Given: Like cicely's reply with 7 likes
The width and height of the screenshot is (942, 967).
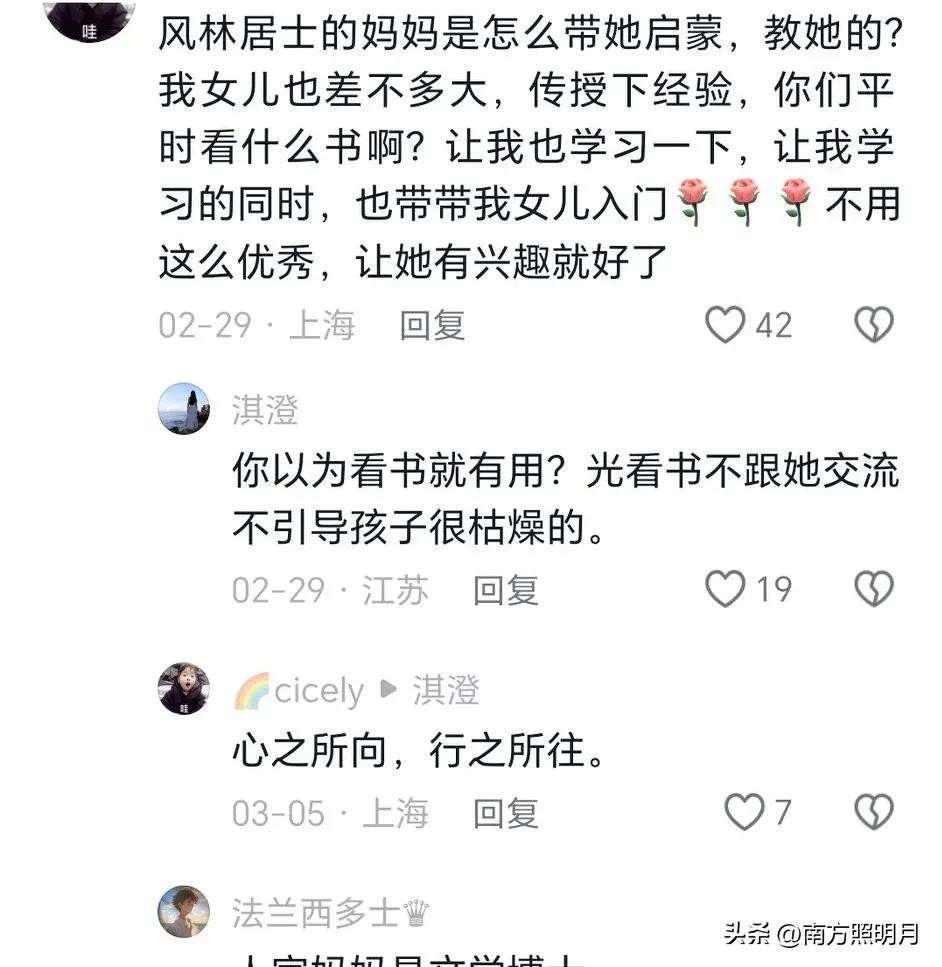Looking at the screenshot, I should click(x=744, y=813).
